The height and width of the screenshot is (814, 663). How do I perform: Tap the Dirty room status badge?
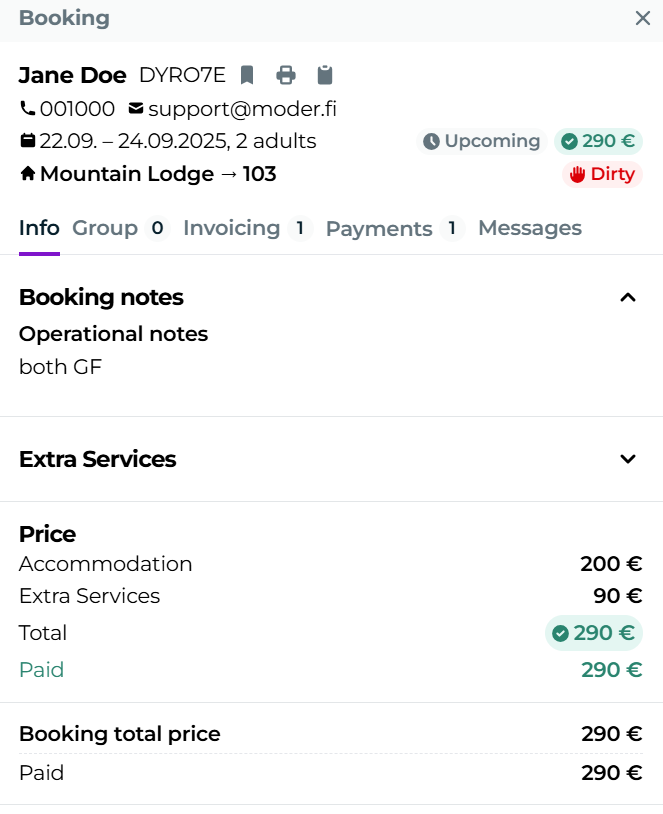point(602,174)
